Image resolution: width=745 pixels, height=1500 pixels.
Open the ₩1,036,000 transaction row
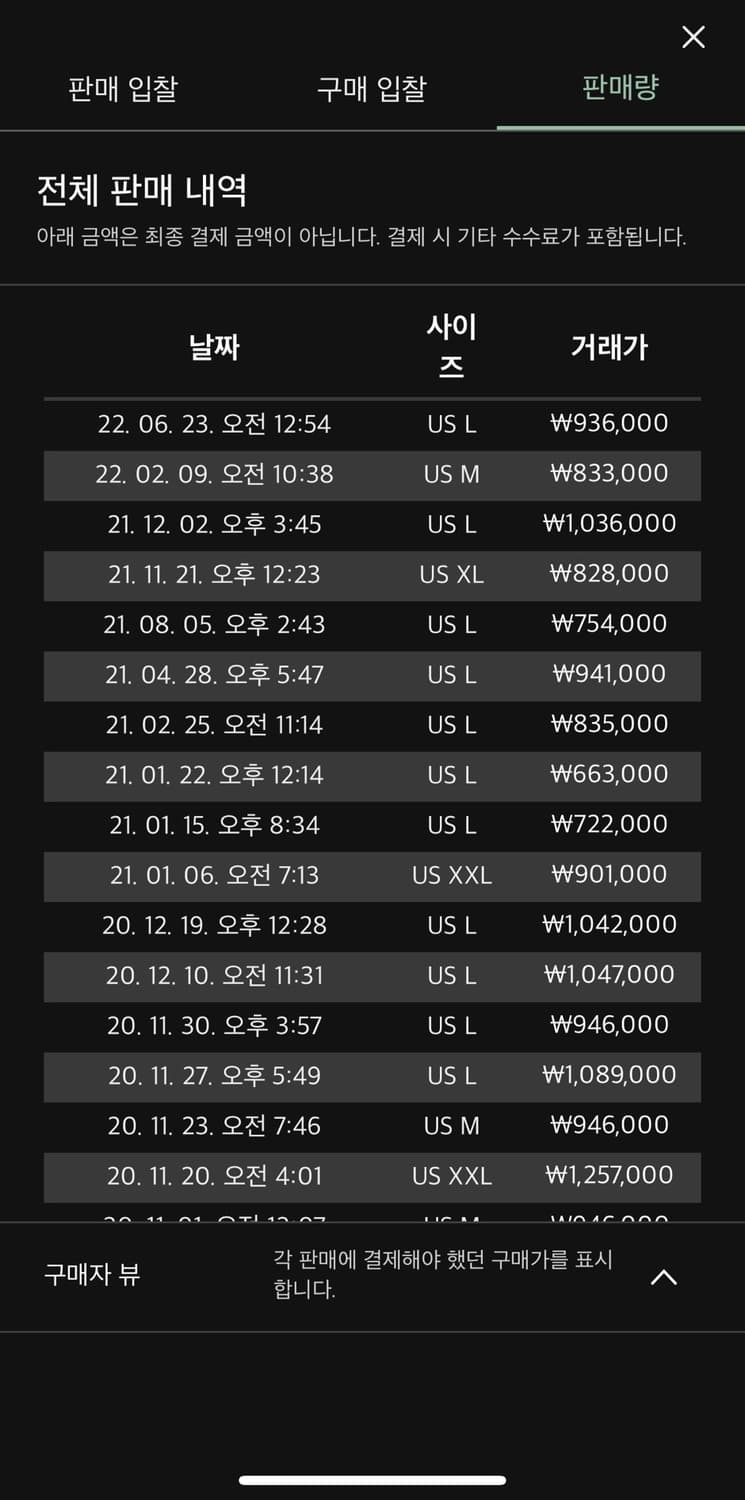(x=372, y=524)
